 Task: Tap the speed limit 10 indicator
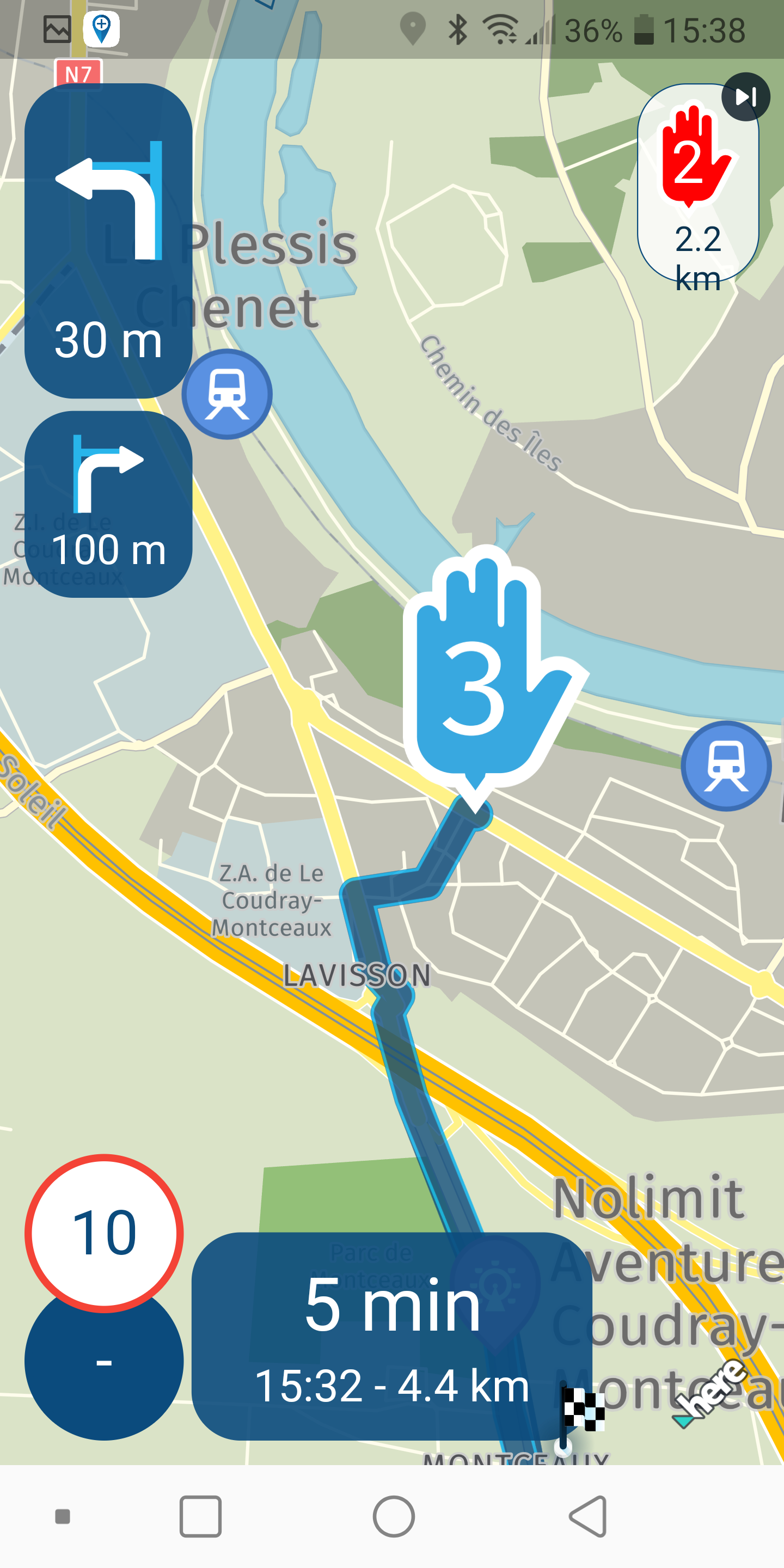[104, 1233]
